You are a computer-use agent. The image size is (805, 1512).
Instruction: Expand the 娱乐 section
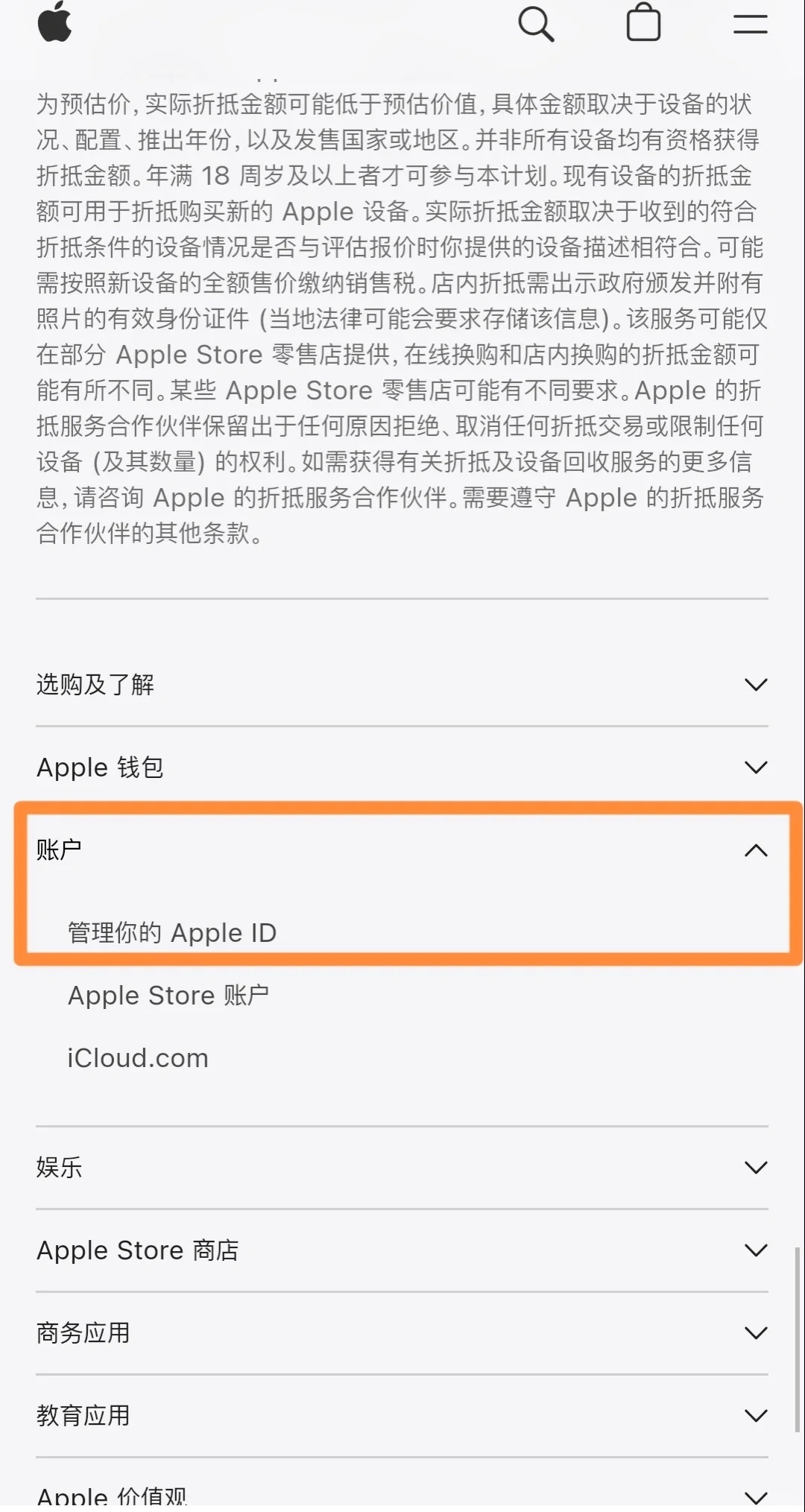point(402,1167)
